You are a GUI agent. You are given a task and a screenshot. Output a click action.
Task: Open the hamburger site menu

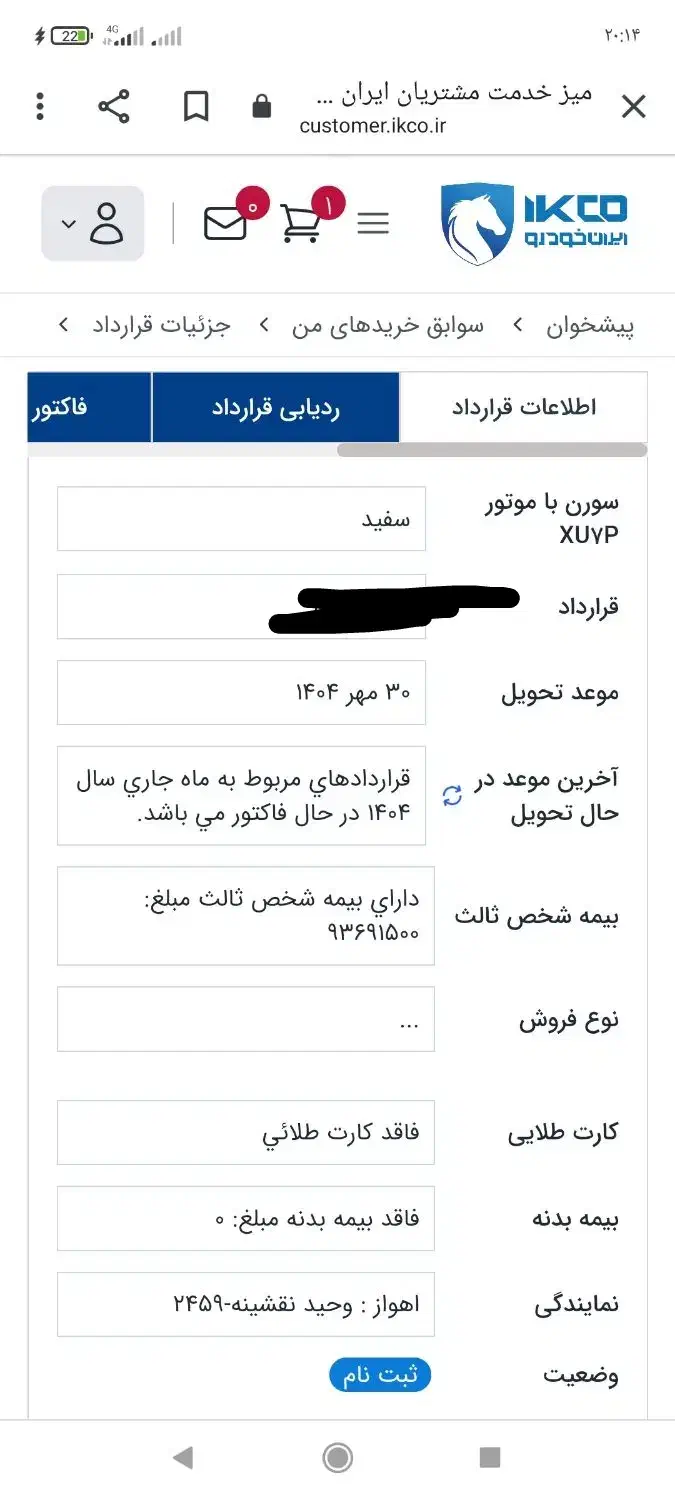click(x=373, y=223)
